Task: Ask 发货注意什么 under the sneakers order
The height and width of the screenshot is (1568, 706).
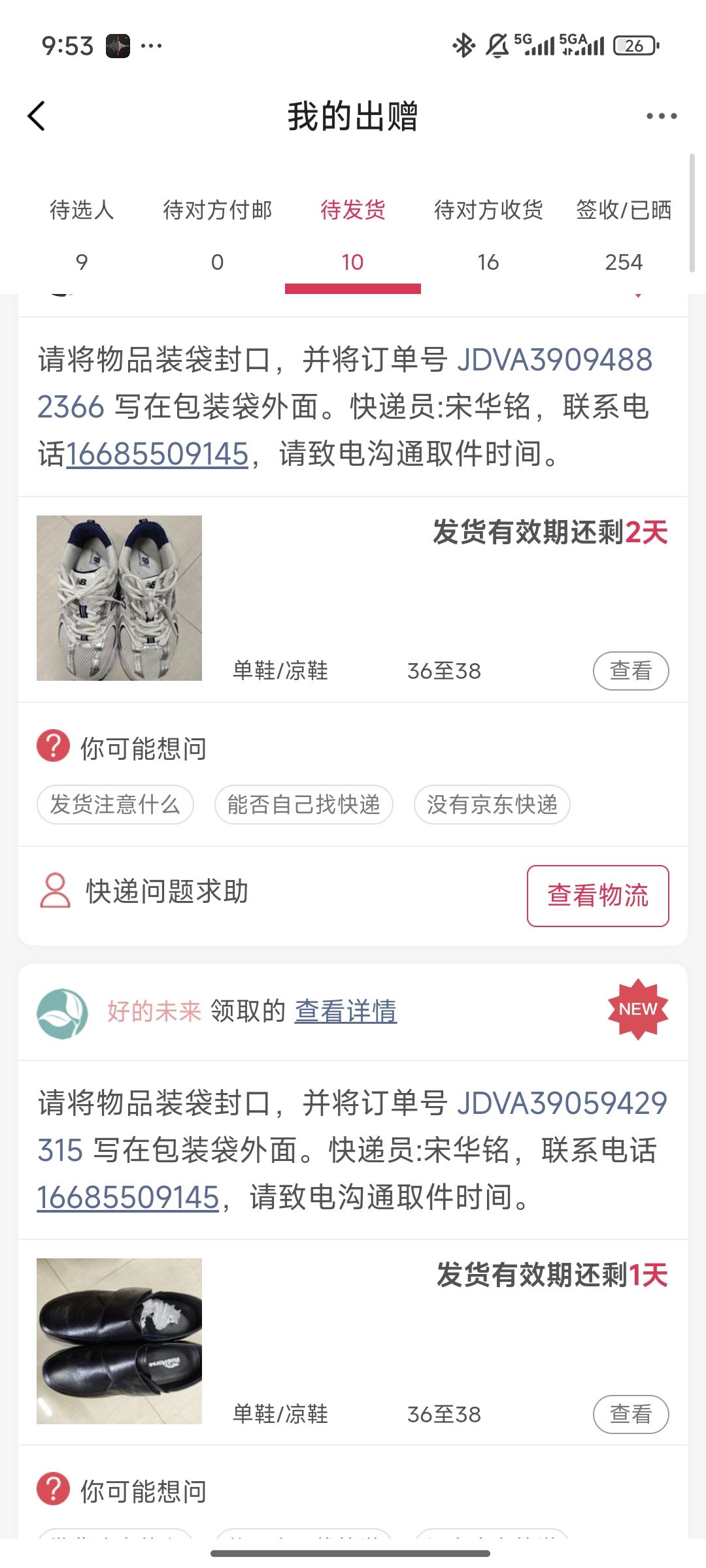Action: pyautogui.click(x=115, y=804)
